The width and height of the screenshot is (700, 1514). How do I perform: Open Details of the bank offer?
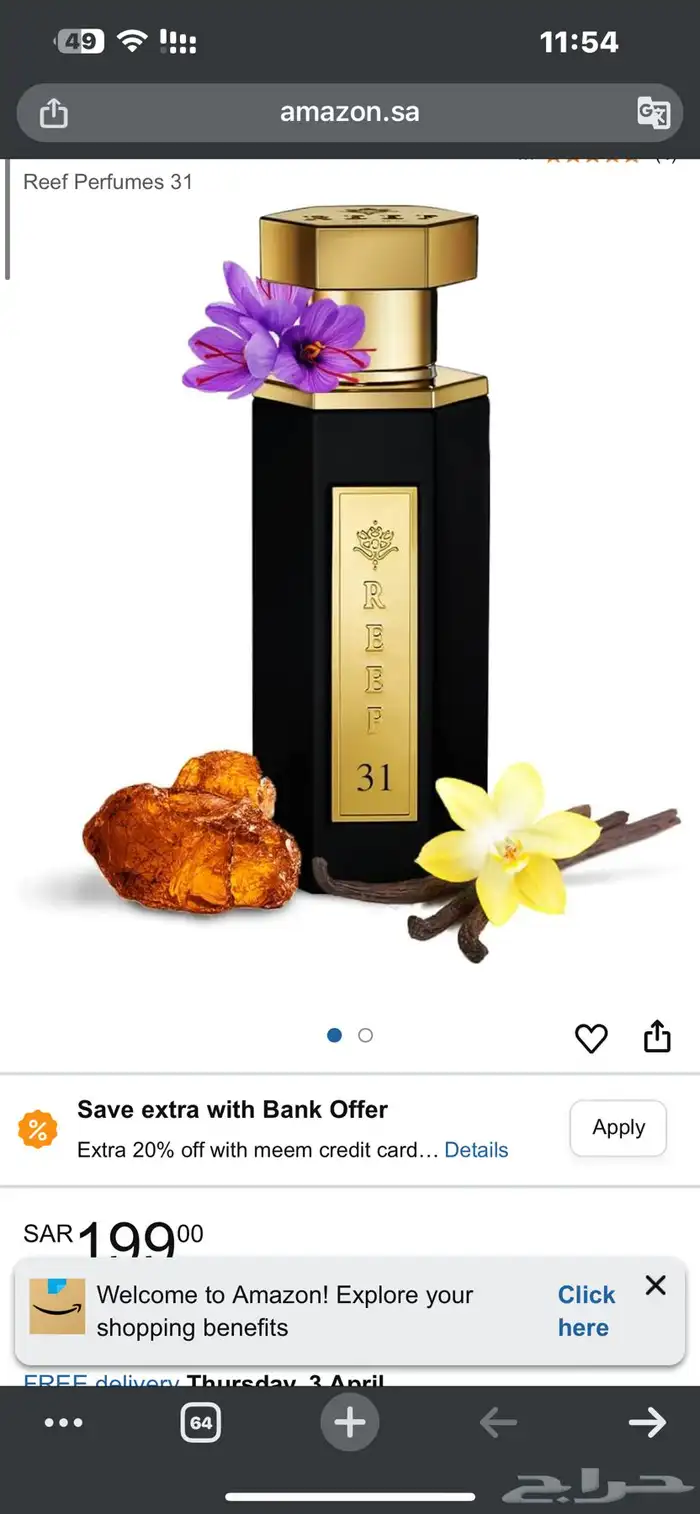[476, 1150]
